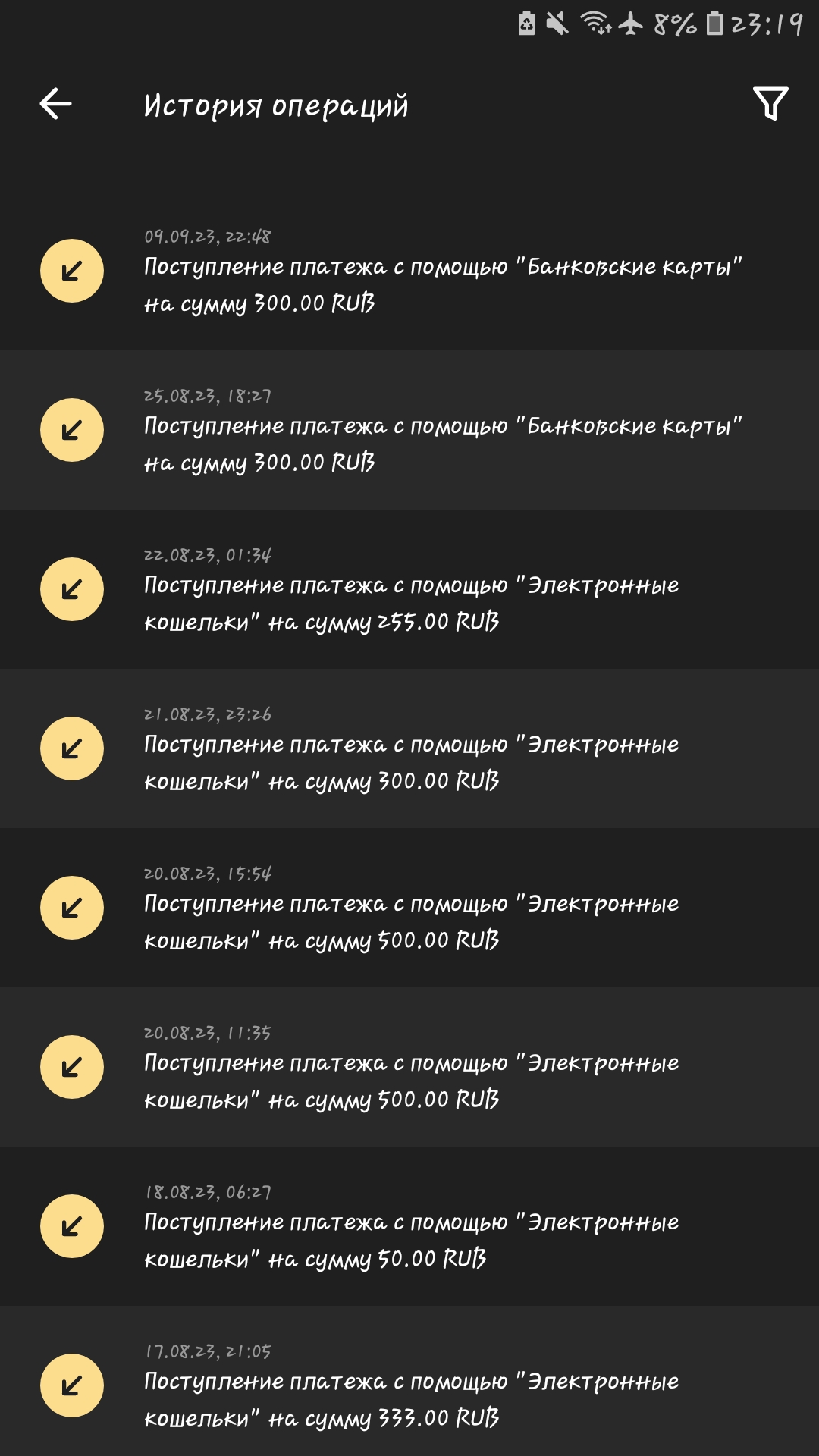The image size is (819, 1456).
Task: Go back from История операций
Action: point(55,104)
